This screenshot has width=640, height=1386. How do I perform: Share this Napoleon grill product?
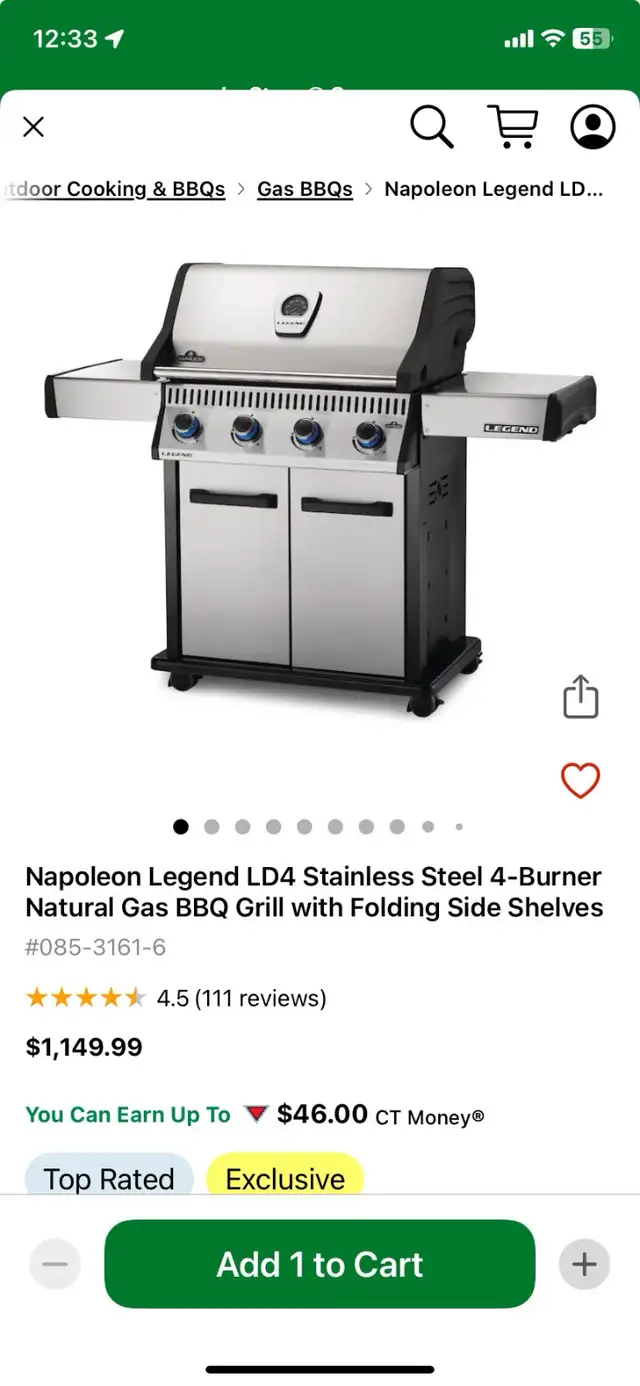click(581, 696)
